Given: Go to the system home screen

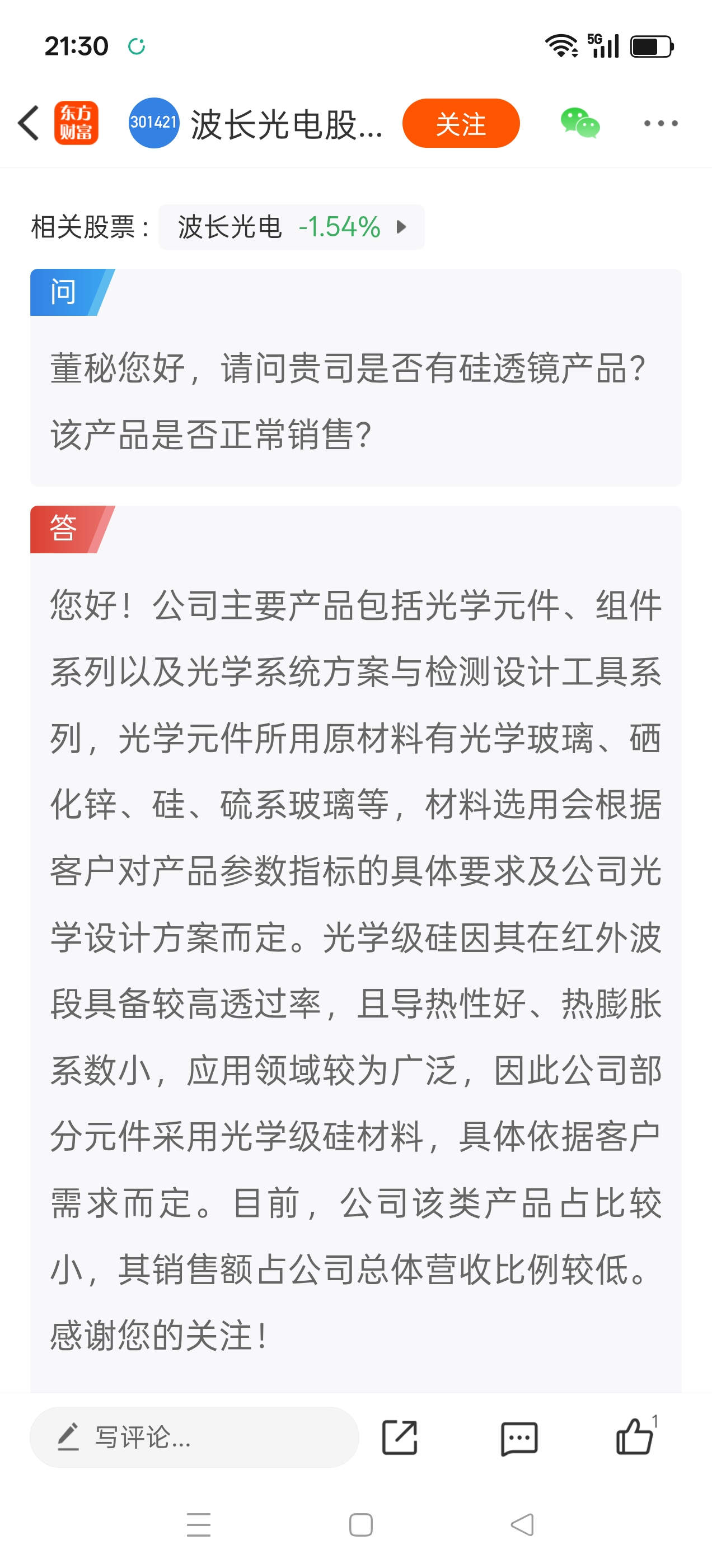Looking at the screenshot, I should [361, 1525].
